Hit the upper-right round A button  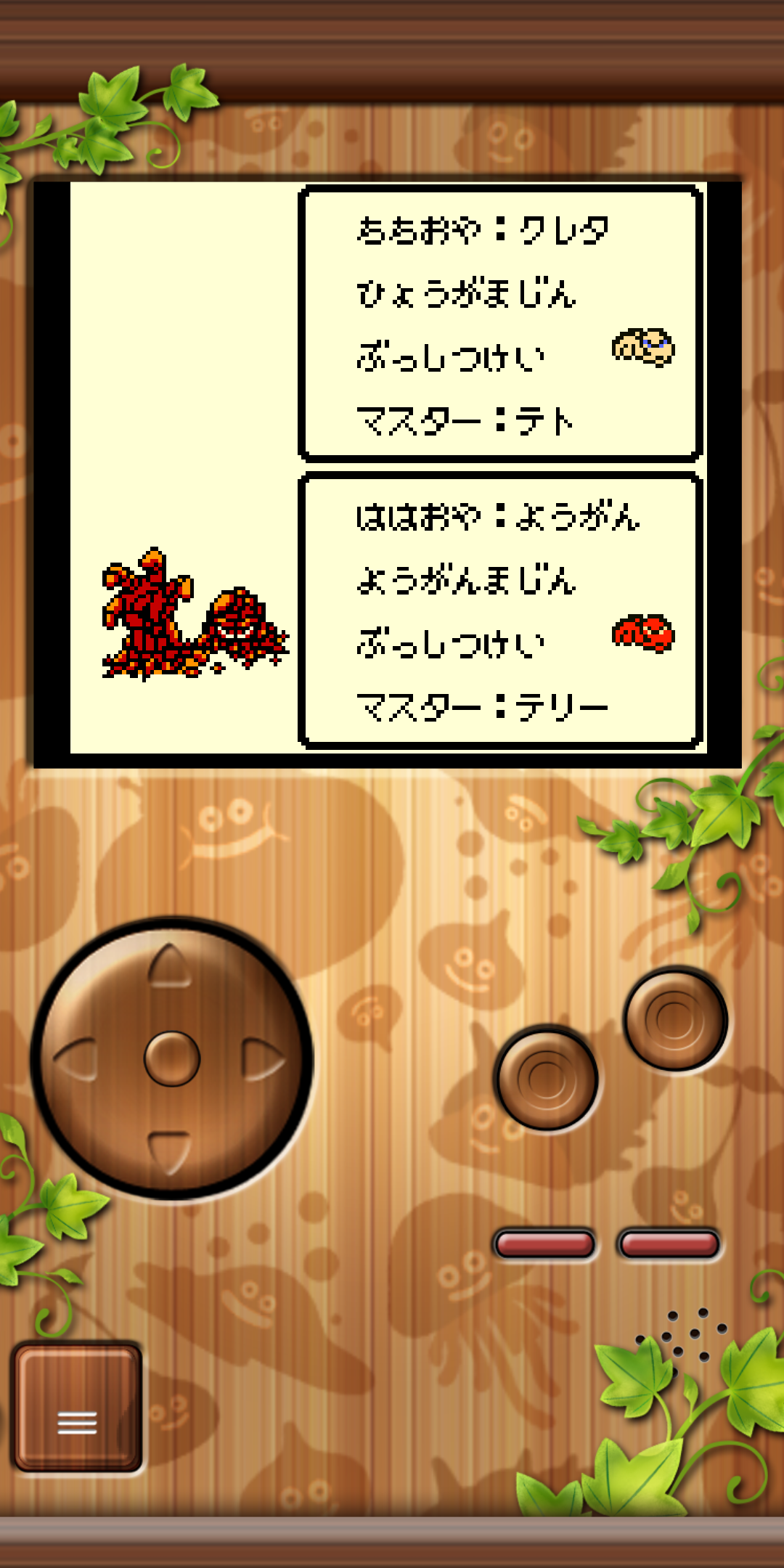coord(675,1018)
